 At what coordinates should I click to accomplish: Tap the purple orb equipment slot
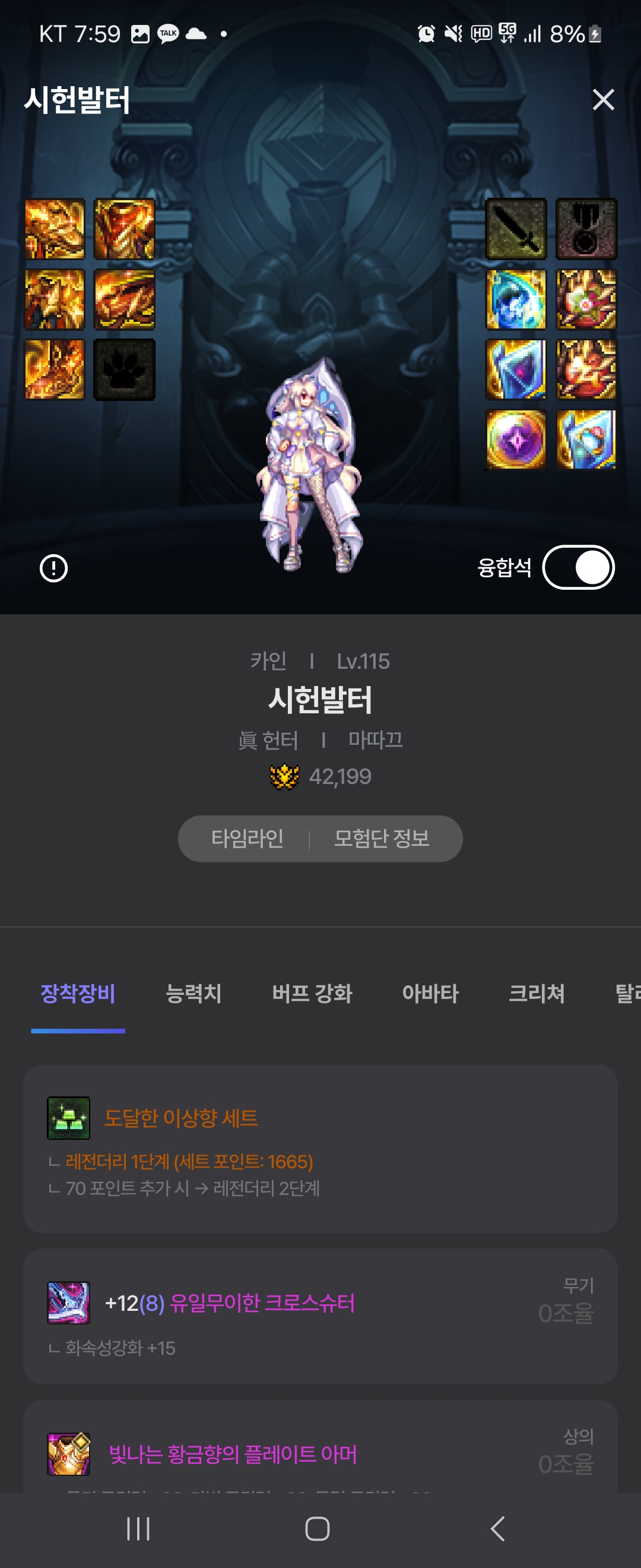pos(516,440)
